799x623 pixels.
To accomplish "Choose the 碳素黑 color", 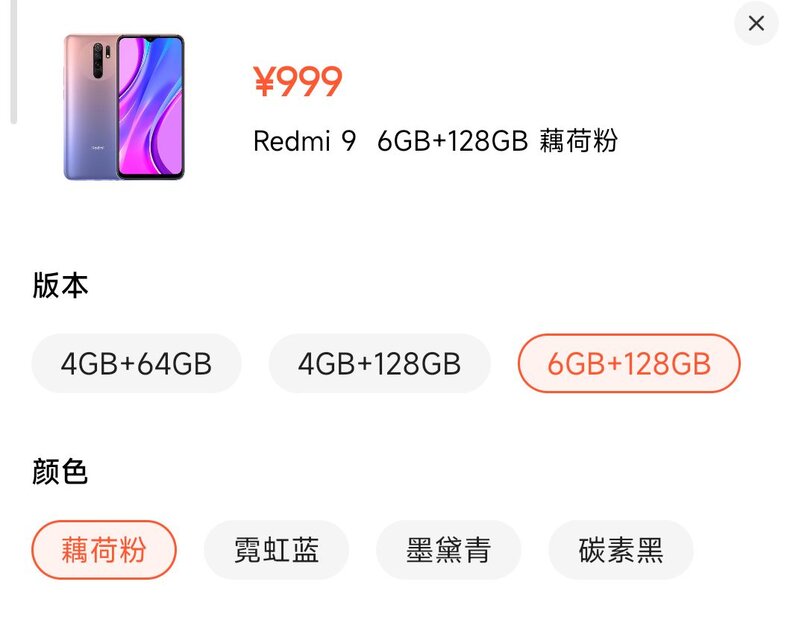I will pyautogui.click(x=620, y=550).
